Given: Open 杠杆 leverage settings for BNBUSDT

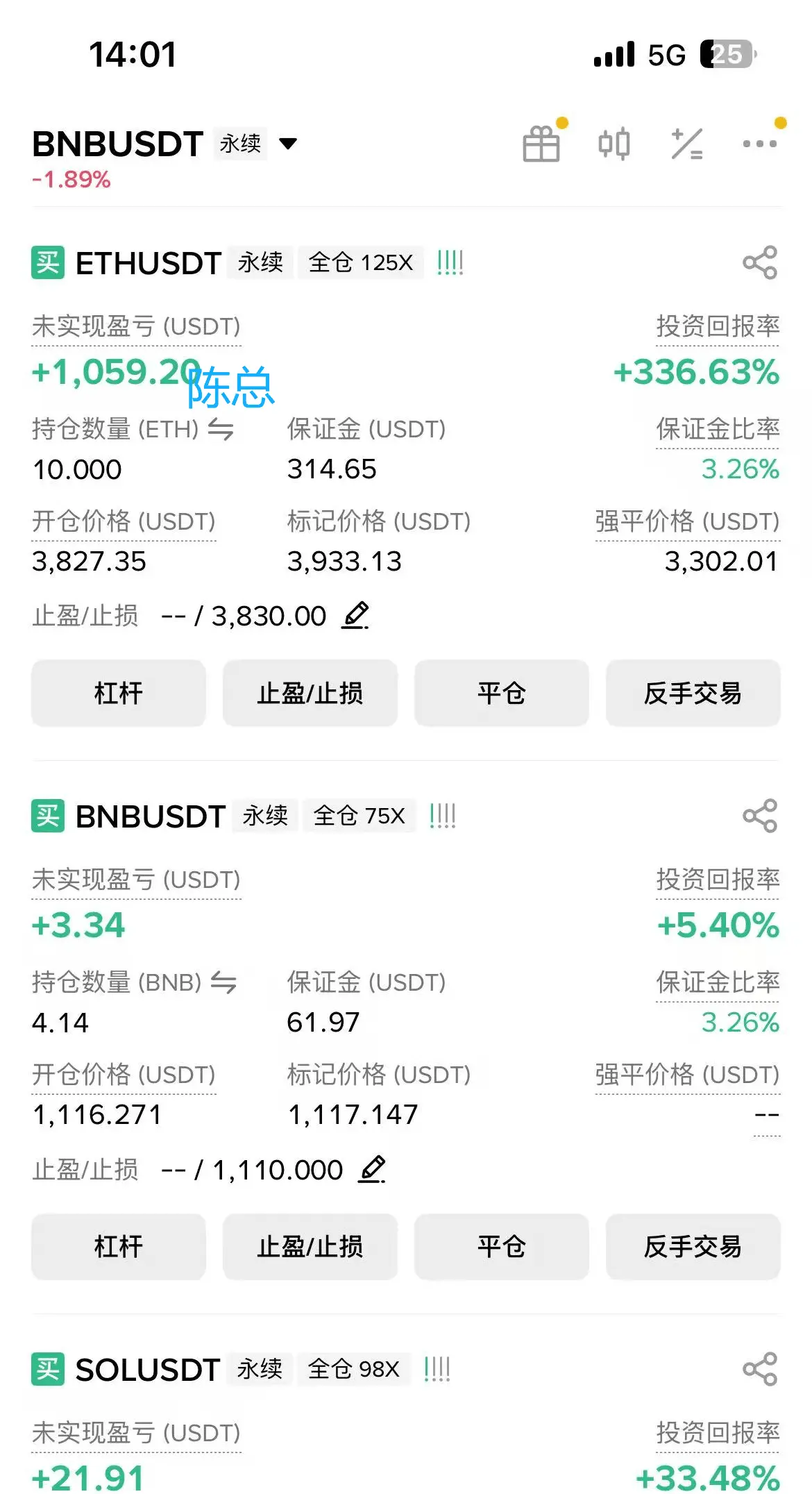Looking at the screenshot, I should [x=119, y=1246].
